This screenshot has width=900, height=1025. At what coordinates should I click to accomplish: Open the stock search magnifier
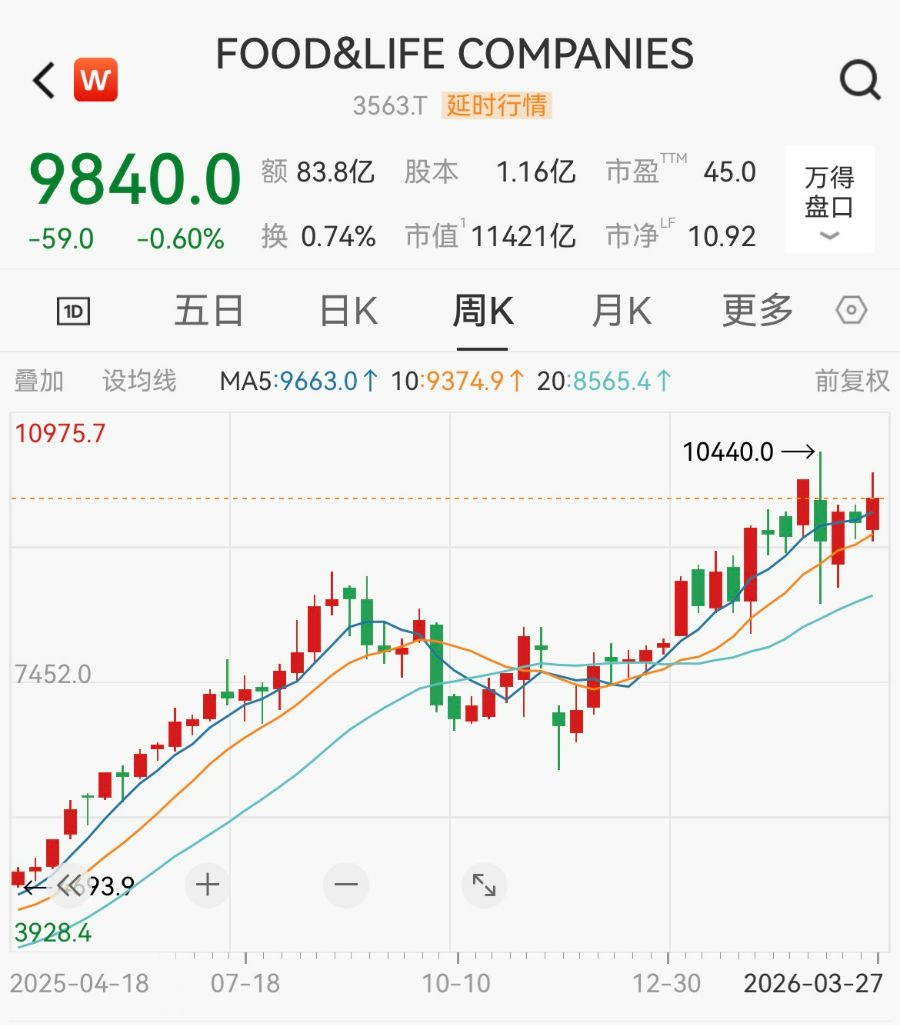pyautogui.click(x=859, y=79)
